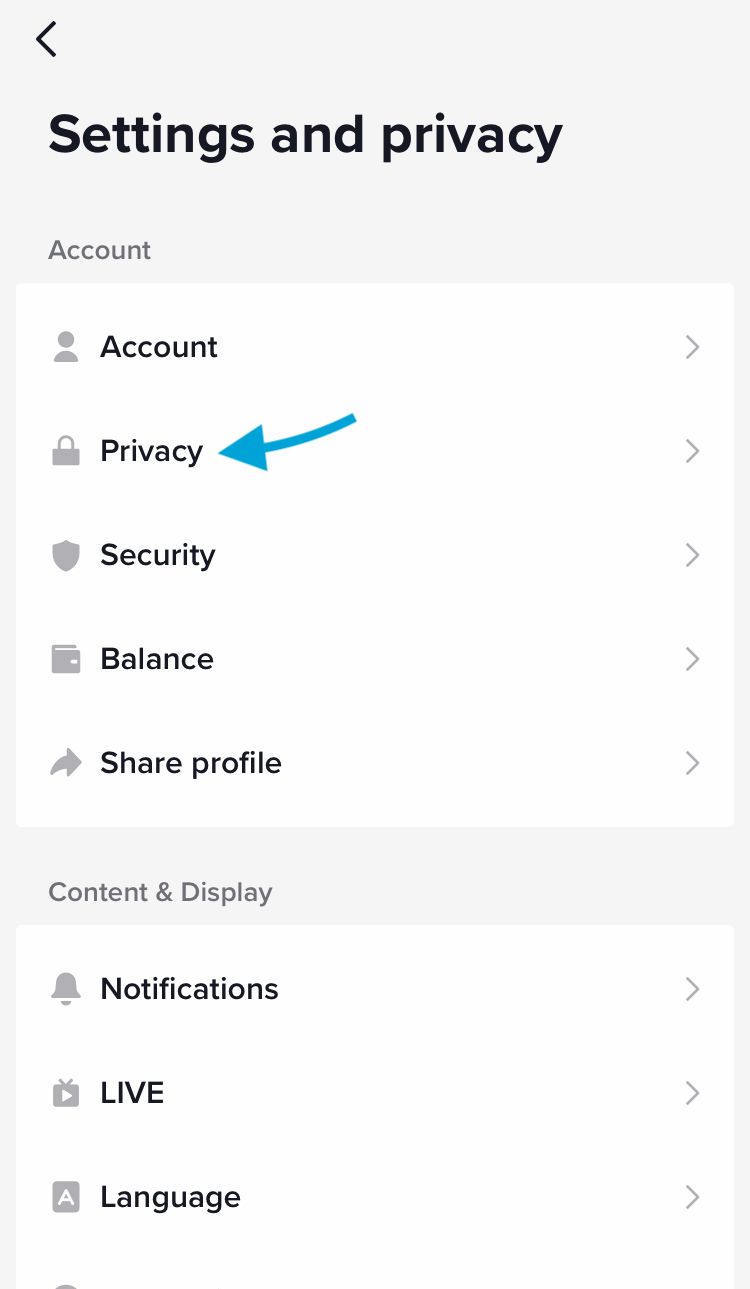Screen dimensions: 750x1289
Task: Open Privacy settings
Action: point(375,451)
